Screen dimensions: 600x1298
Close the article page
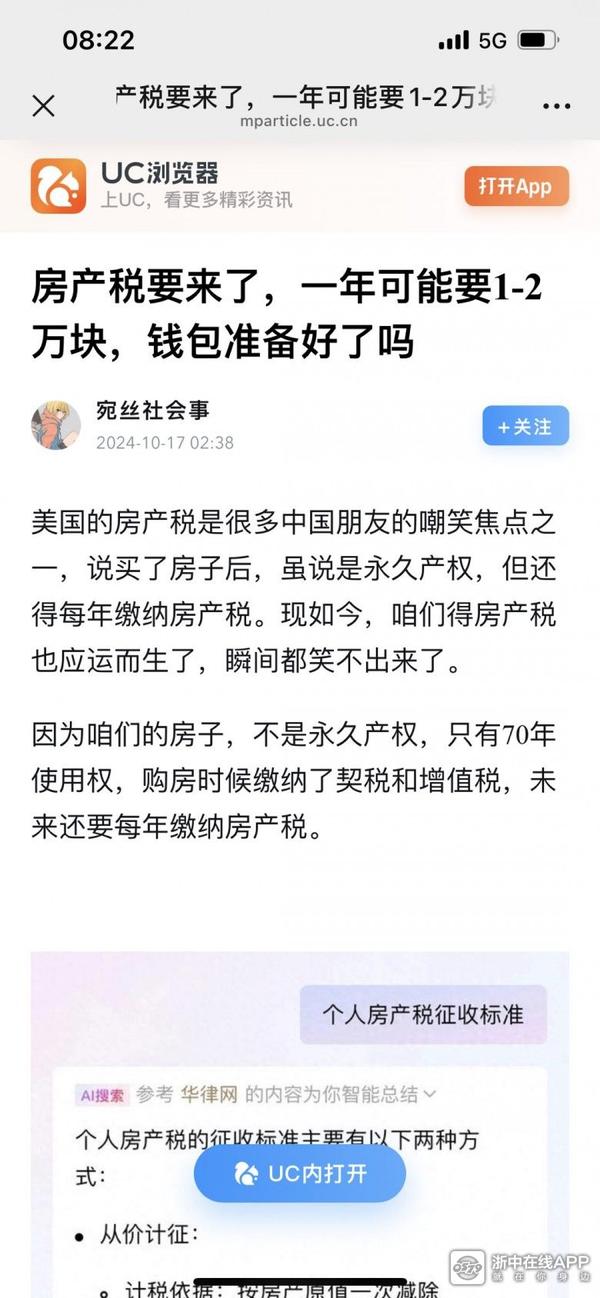pyautogui.click(x=43, y=106)
